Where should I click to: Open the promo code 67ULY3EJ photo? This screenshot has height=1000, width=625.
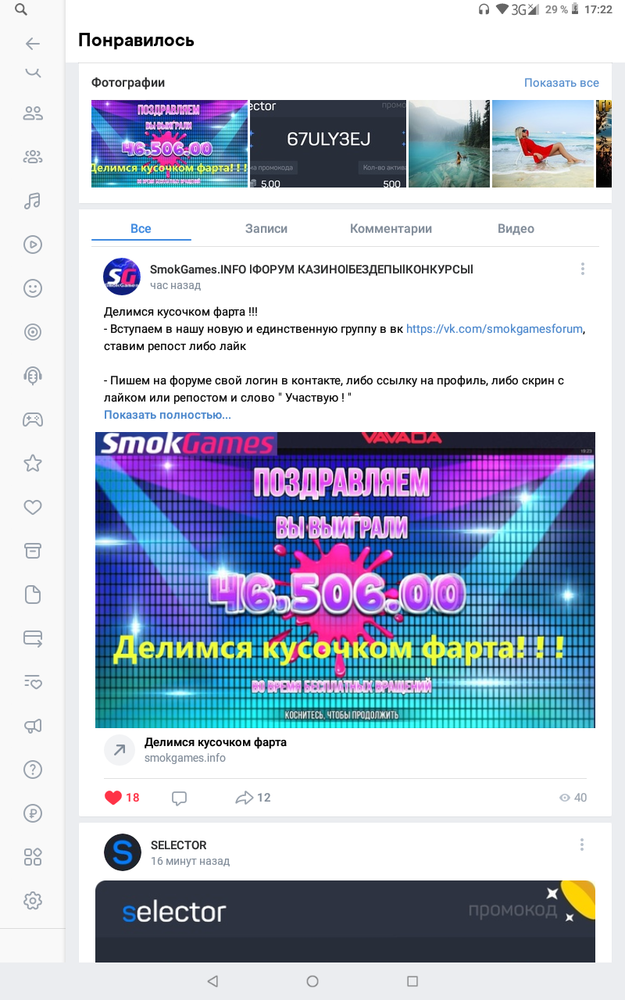(x=328, y=143)
